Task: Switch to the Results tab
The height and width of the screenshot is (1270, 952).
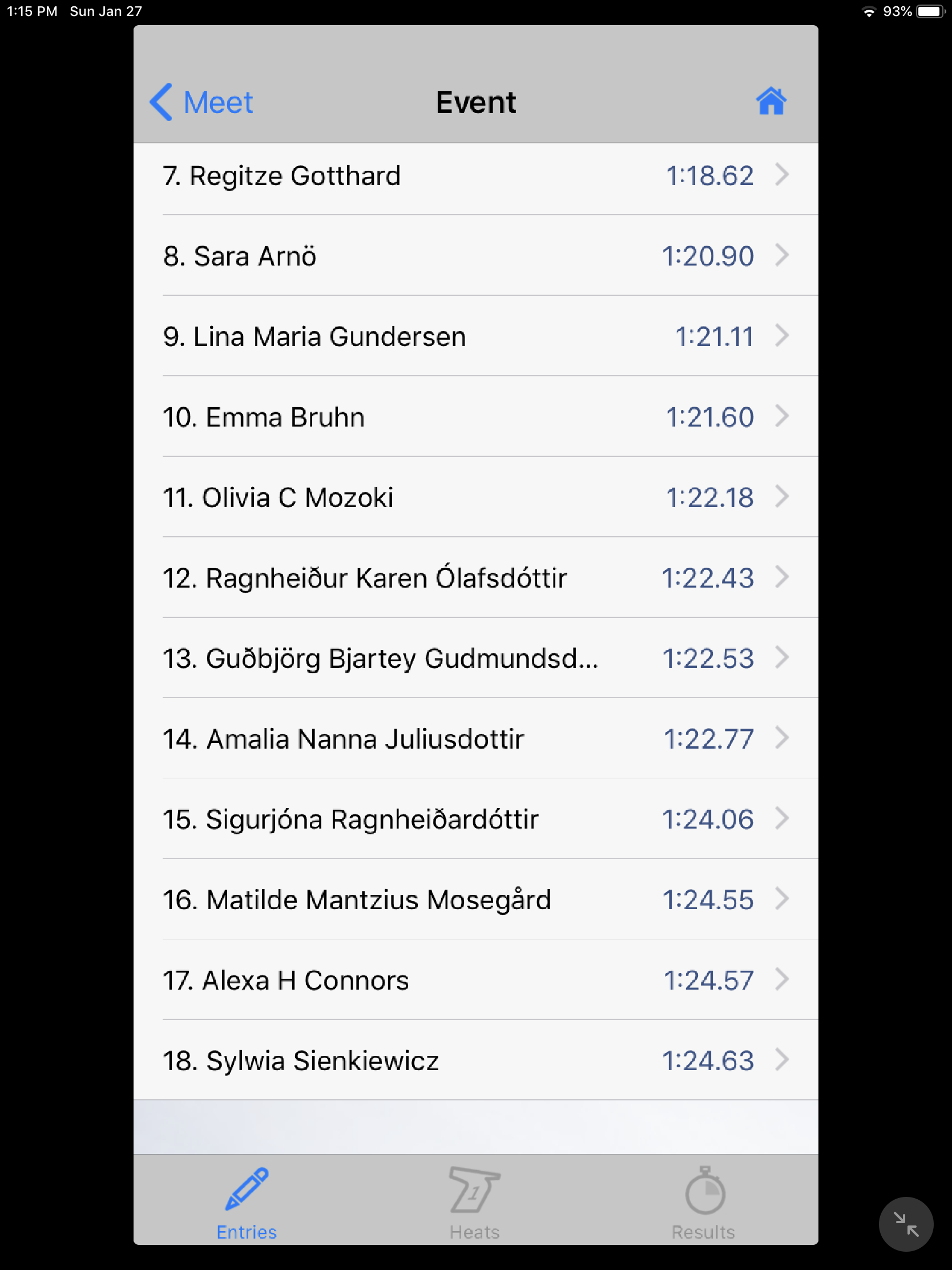Action: pos(704,1203)
